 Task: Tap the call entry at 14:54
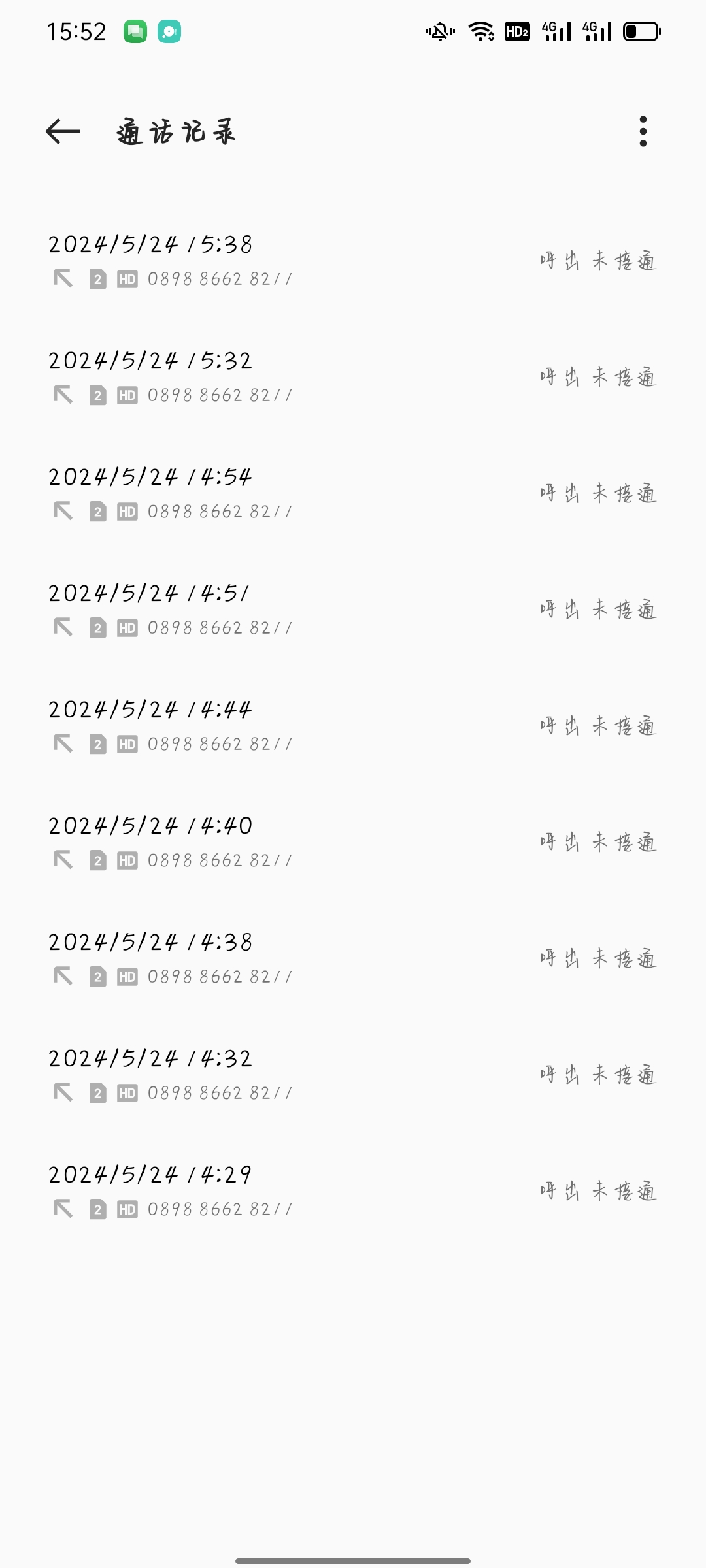353,493
